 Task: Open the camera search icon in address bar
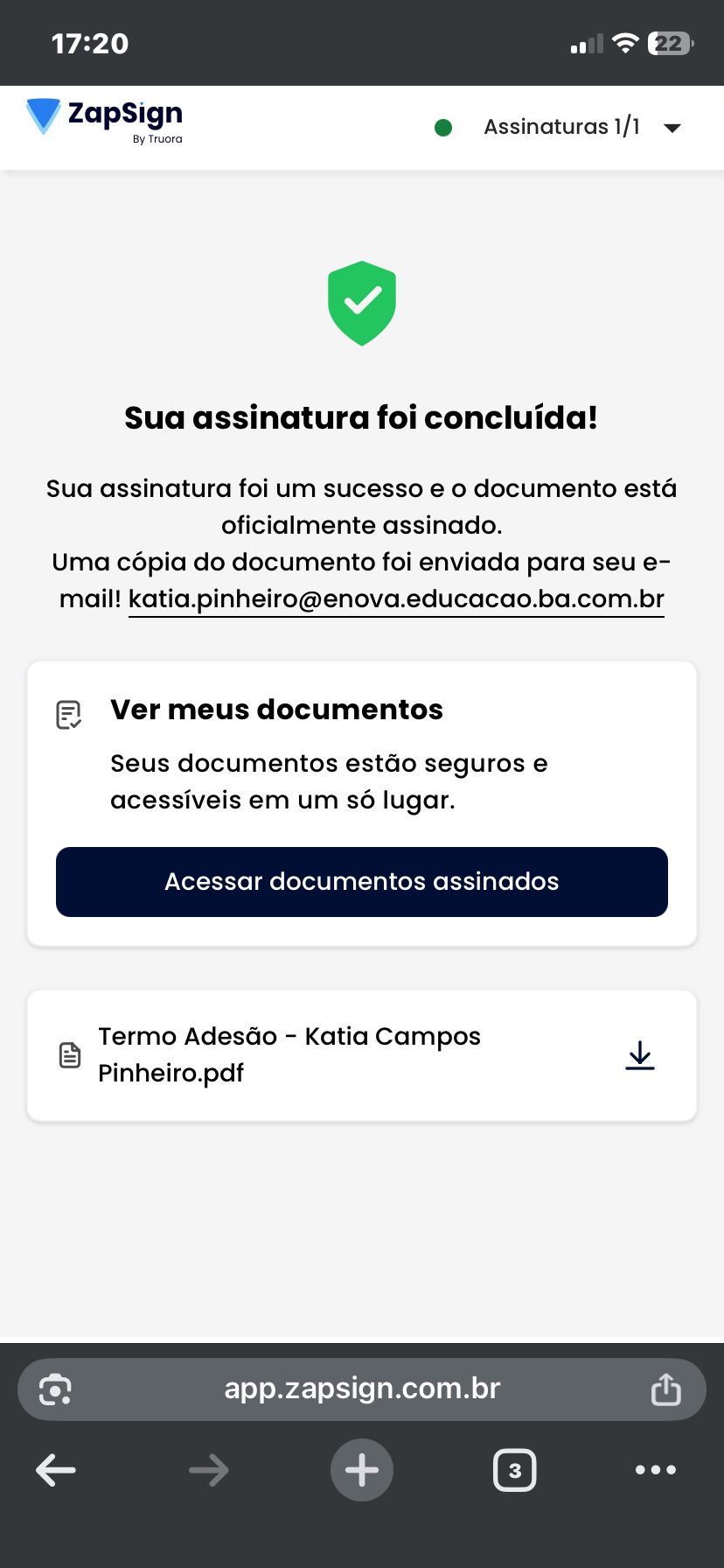pyautogui.click(x=55, y=1389)
